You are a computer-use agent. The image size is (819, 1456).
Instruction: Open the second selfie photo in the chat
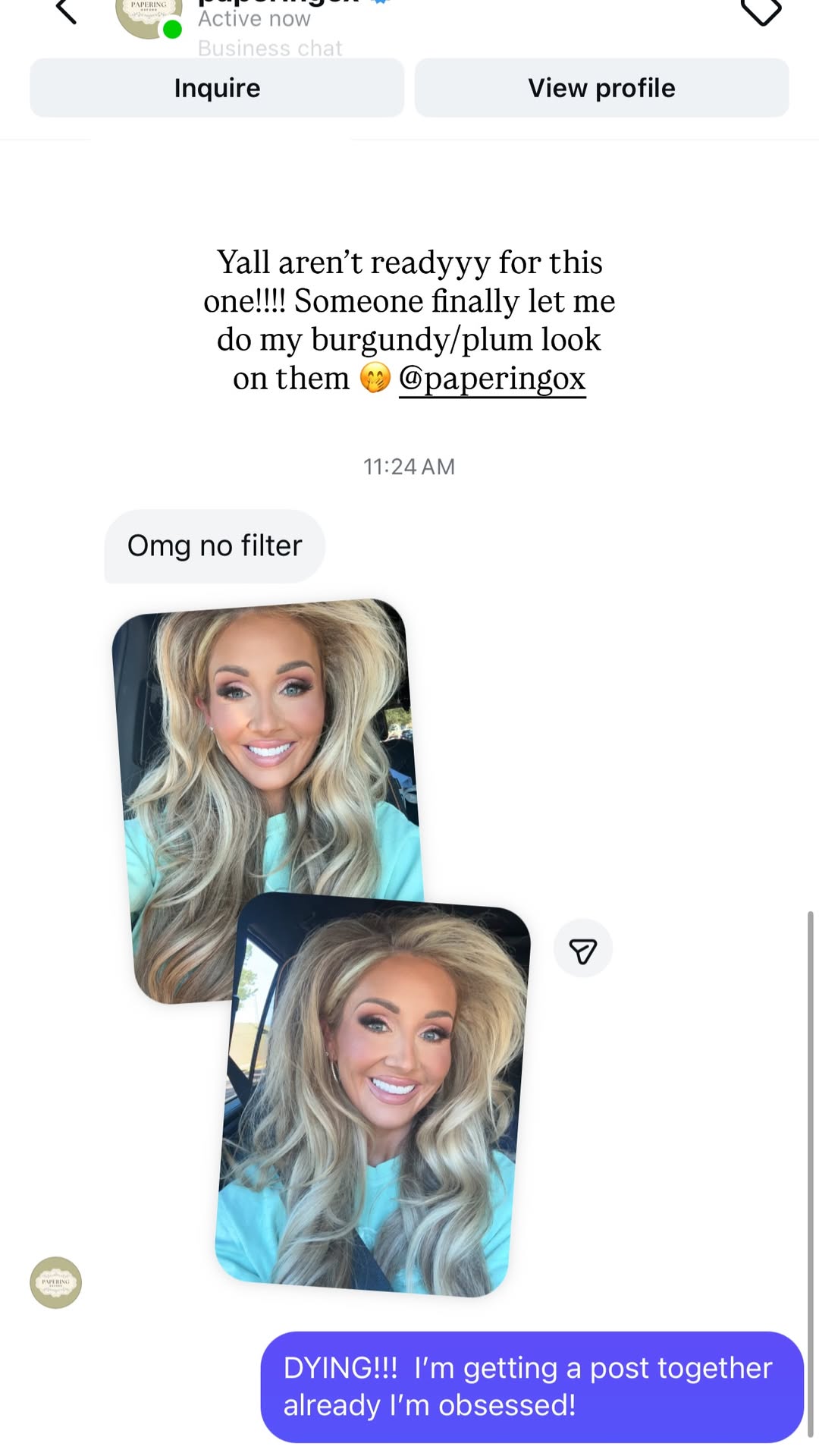[x=373, y=1094]
